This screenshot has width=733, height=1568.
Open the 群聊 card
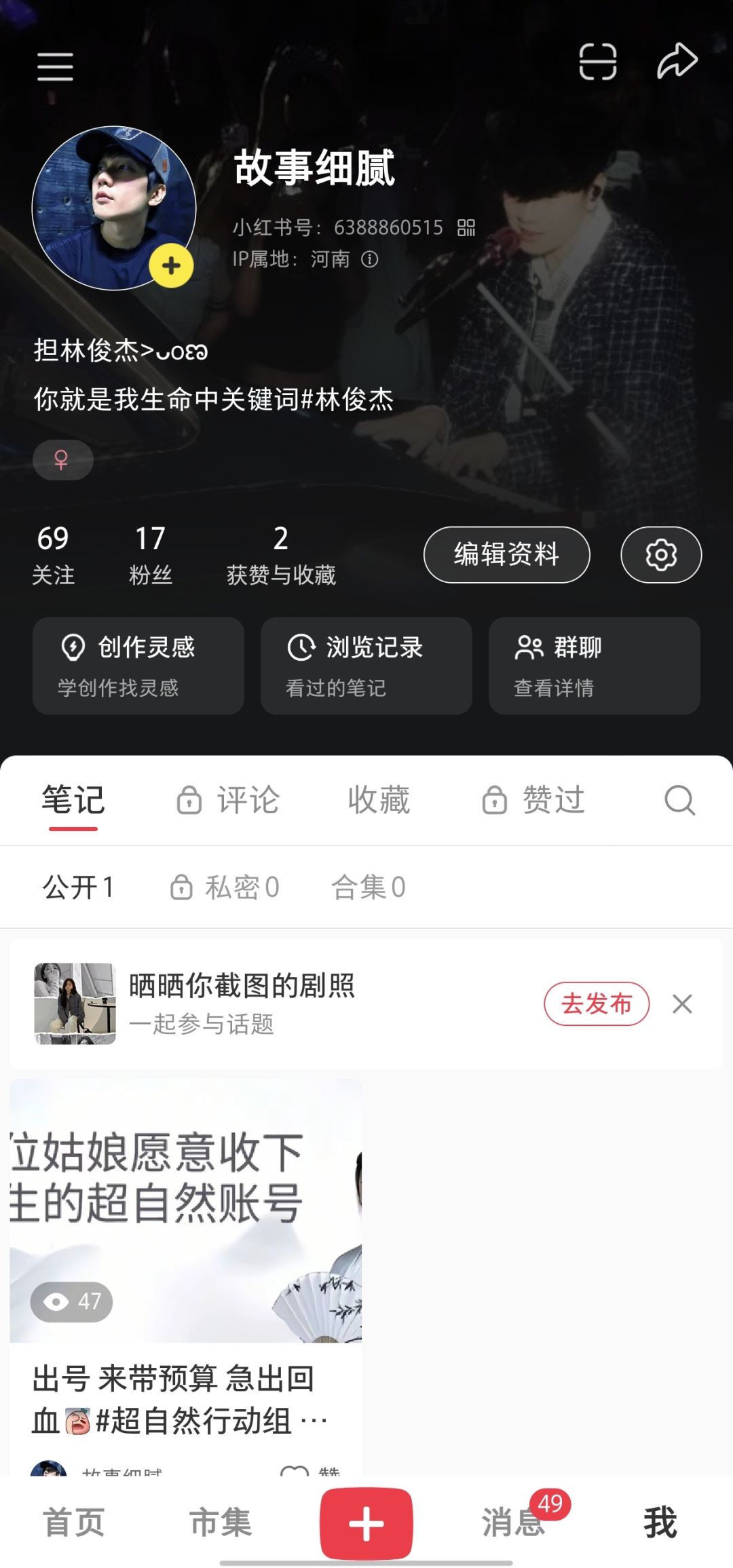click(595, 666)
